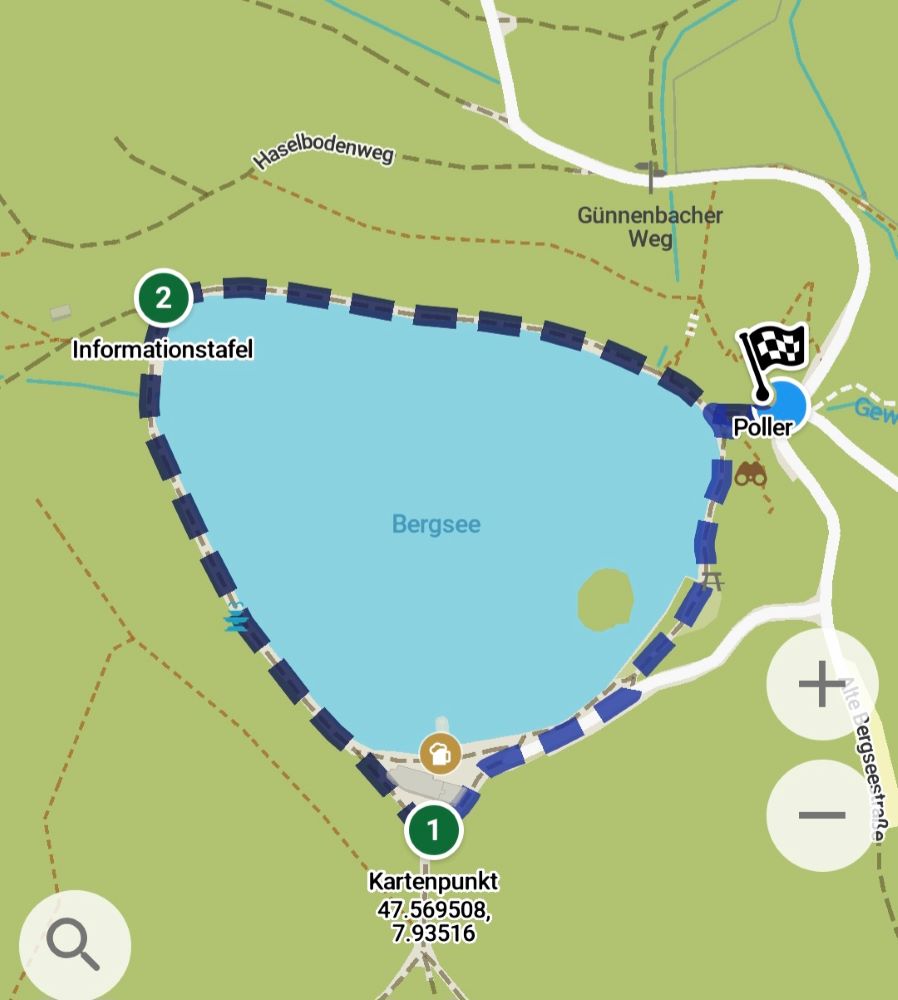Open the pub icon at lake shore
This screenshot has height=1000, width=898.
(439, 752)
